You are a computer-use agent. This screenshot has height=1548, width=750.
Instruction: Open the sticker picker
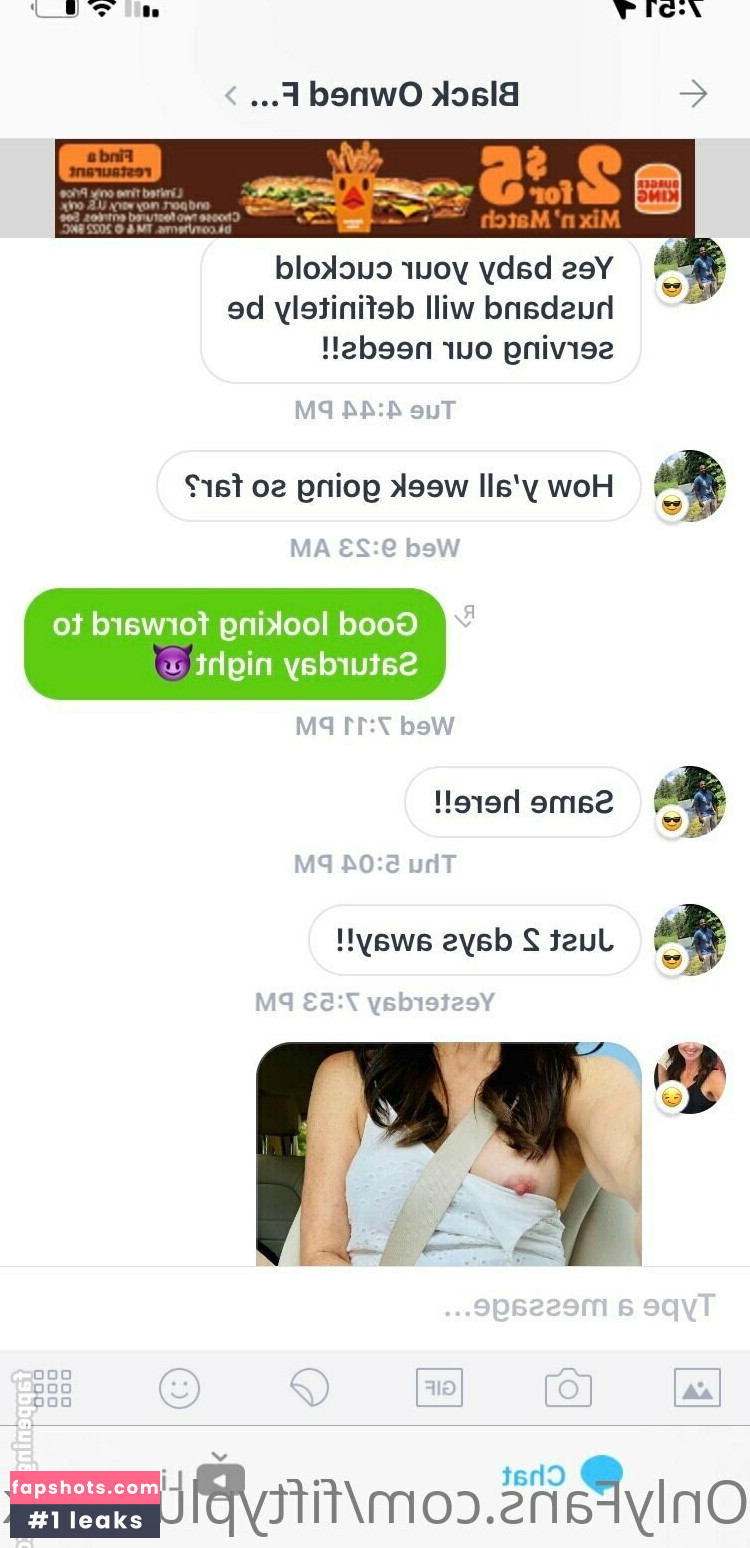coord(310,1388)
